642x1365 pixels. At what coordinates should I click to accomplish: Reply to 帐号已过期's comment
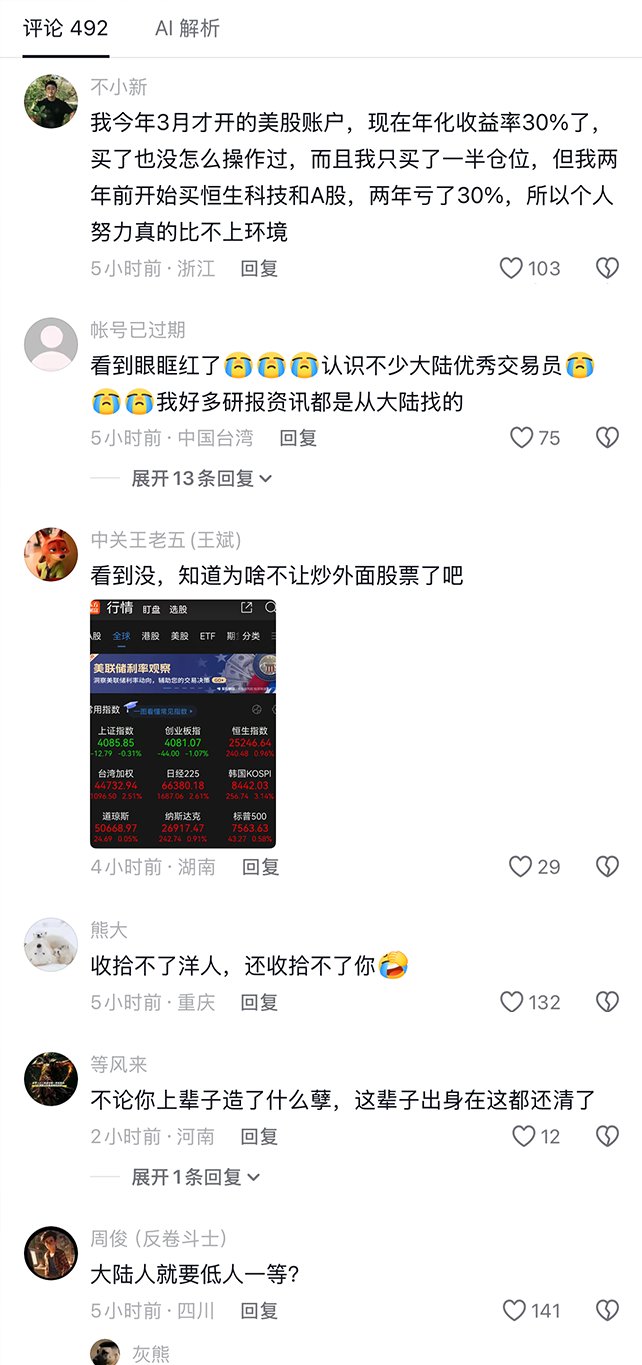click(x=298, y=437)
